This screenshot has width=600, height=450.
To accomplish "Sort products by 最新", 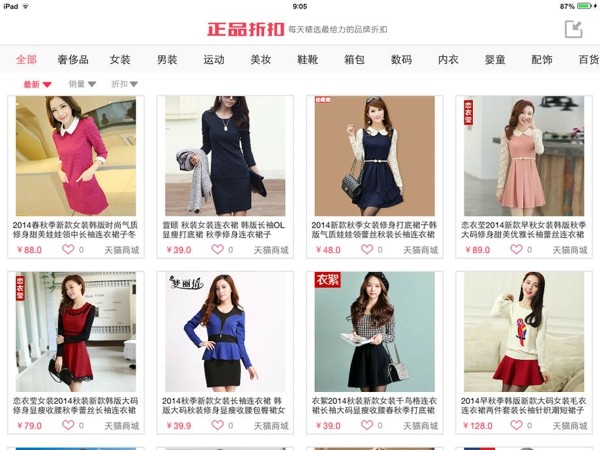I will pyautogui.click(x=37, y=84).
